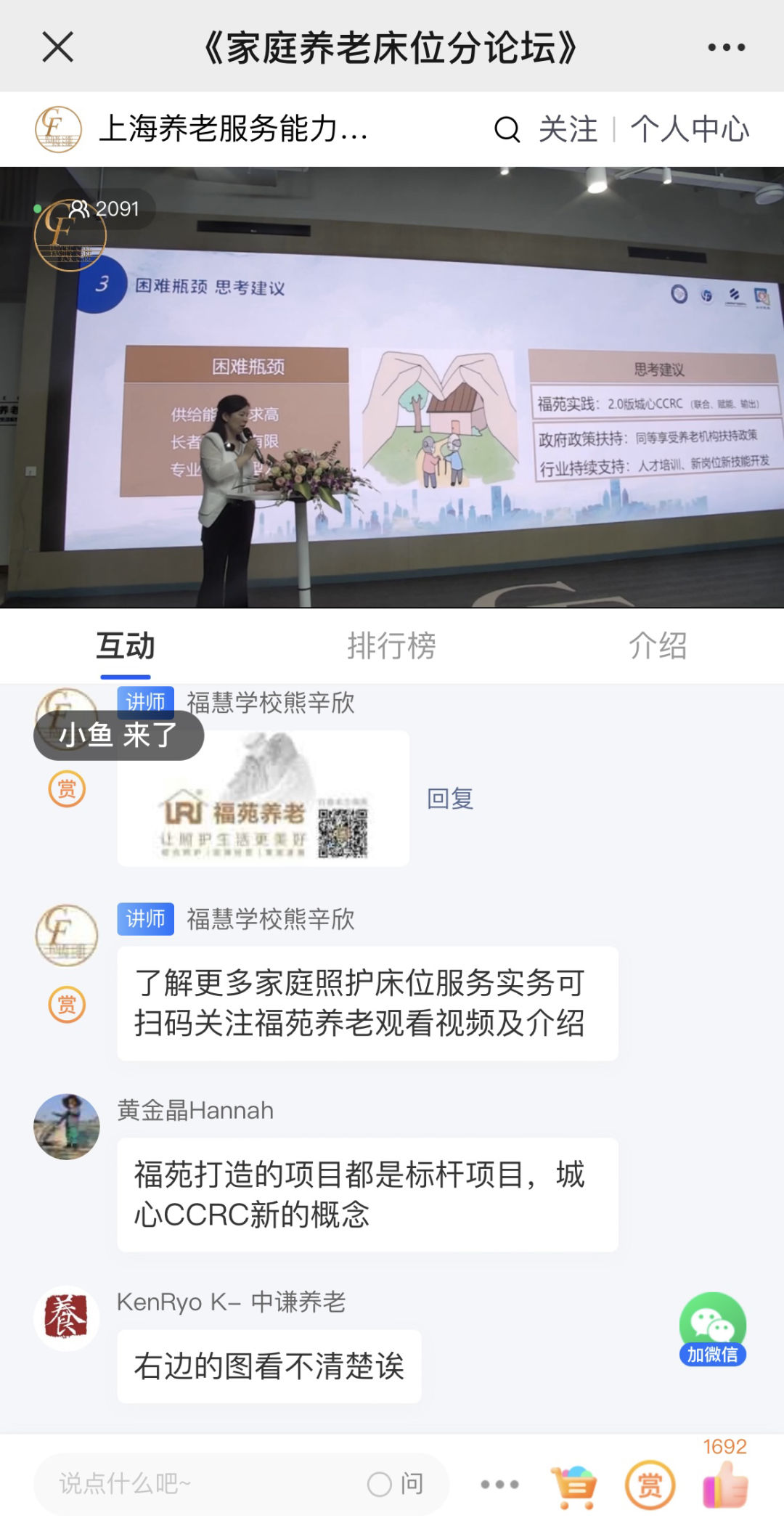Image resolution: width=784 pixels, height=1526 pixels.
Task: Switch to the 介绍 tab
Action: [x=658, y=645]
